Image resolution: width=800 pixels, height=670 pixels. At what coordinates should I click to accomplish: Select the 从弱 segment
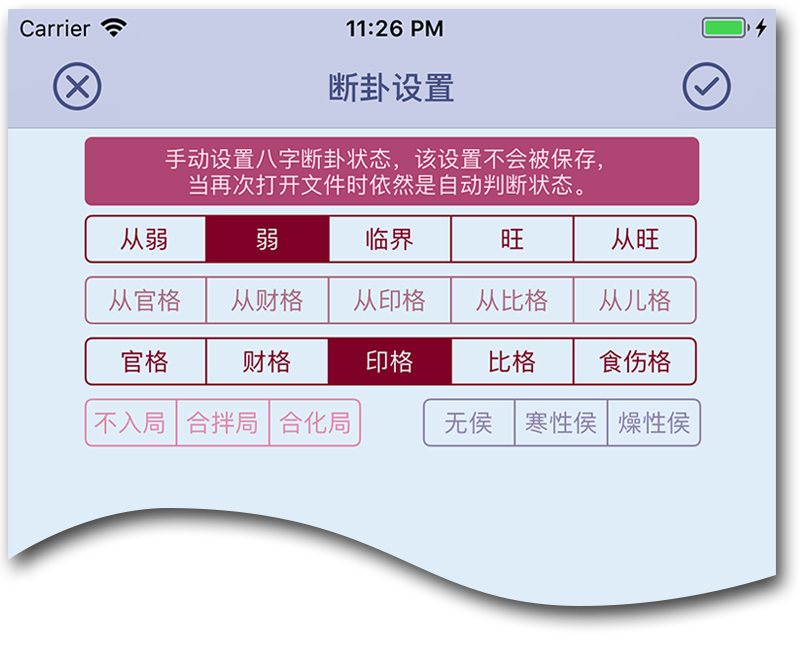click(145, 240)
